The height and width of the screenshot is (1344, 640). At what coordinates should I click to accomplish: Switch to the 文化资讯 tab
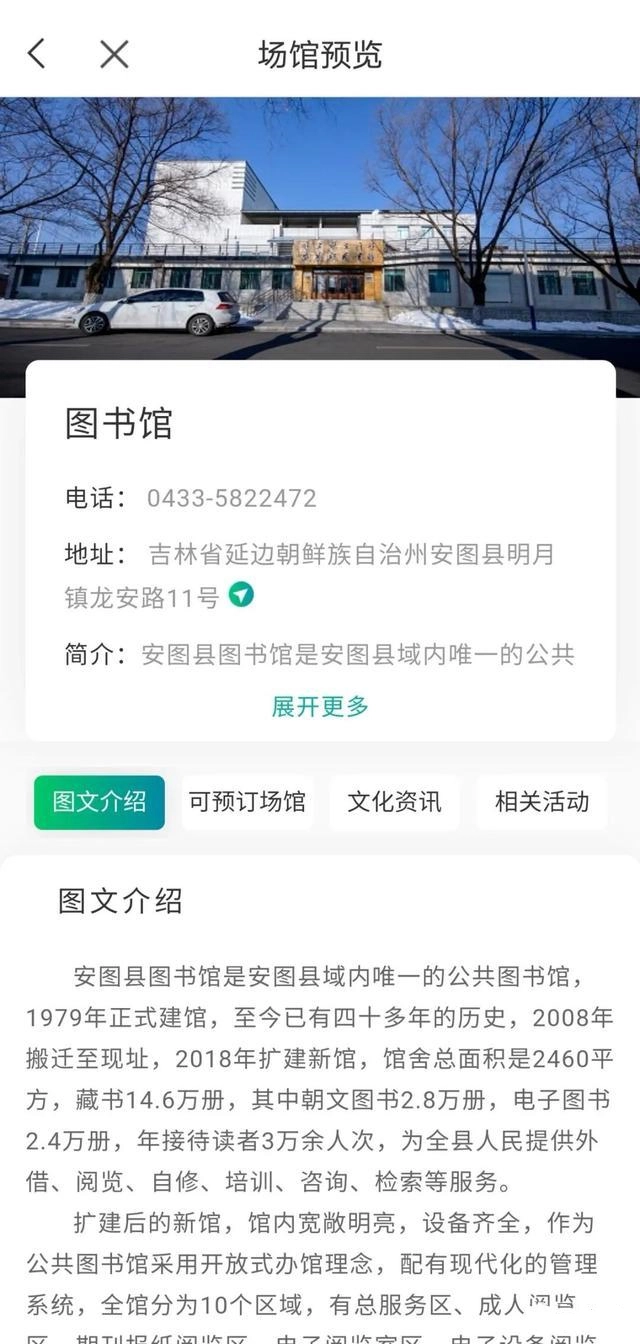[x=394, y=802]
